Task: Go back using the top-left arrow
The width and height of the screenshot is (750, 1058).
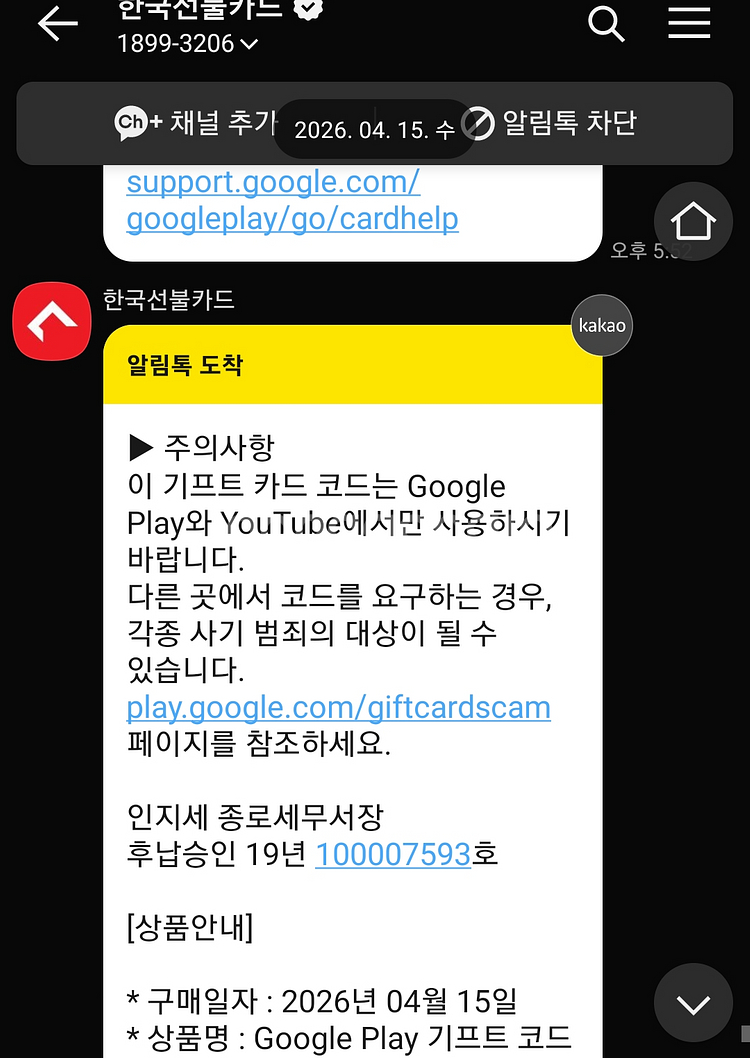Action: (57, 24)
